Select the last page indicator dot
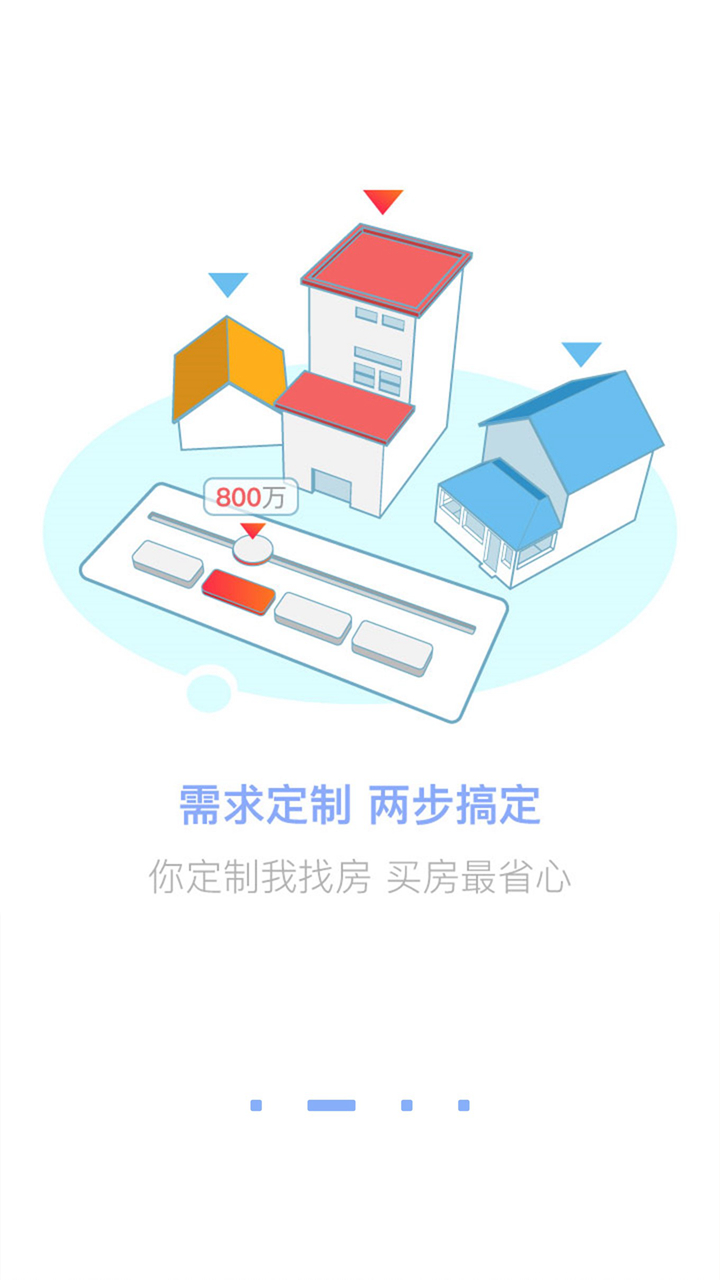Image resolution: width=720 pixels, height=1280 pixels. click(464, 1105)
